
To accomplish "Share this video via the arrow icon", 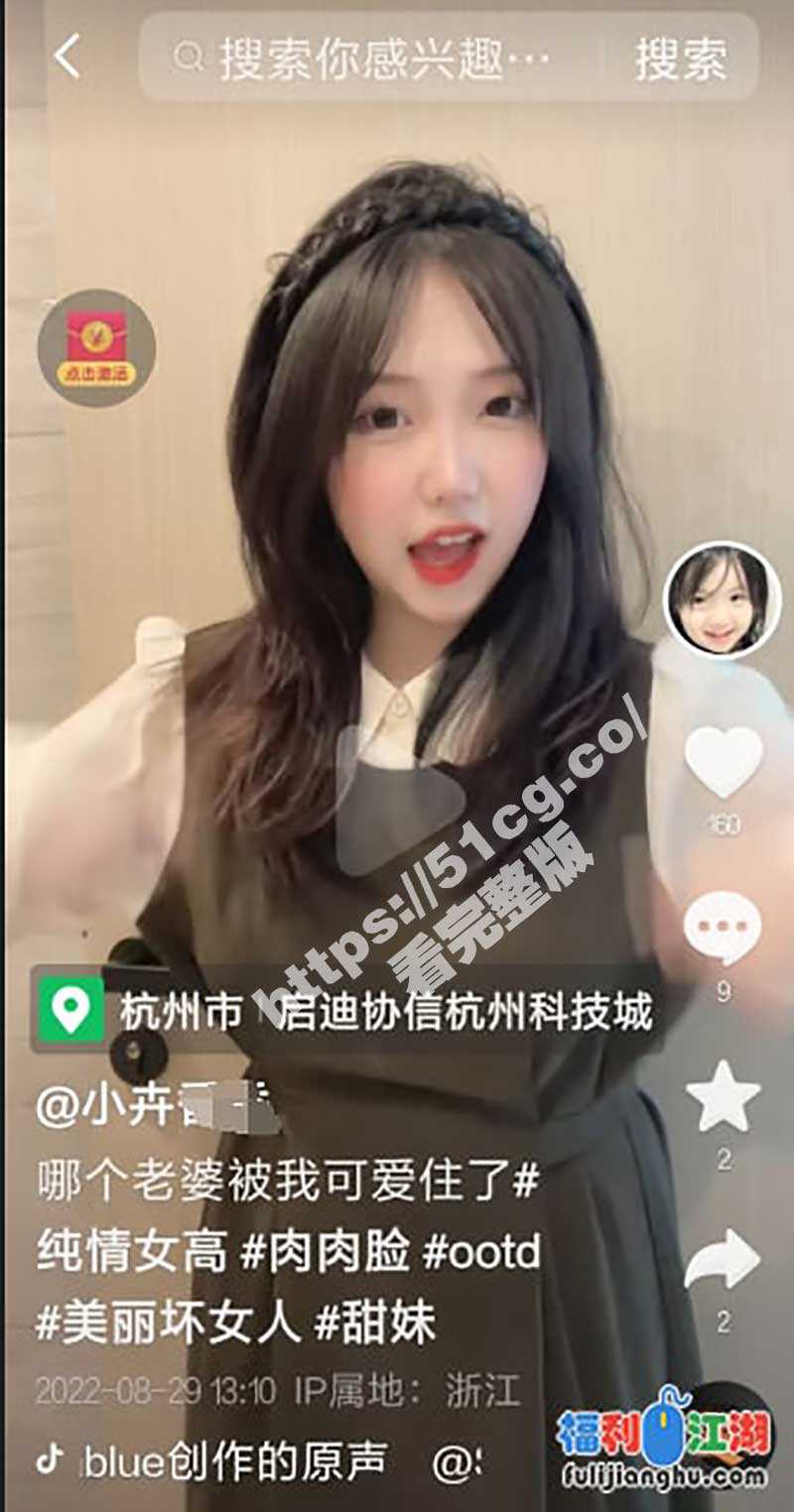I will pyautogui.click(x=723, y=1260).
